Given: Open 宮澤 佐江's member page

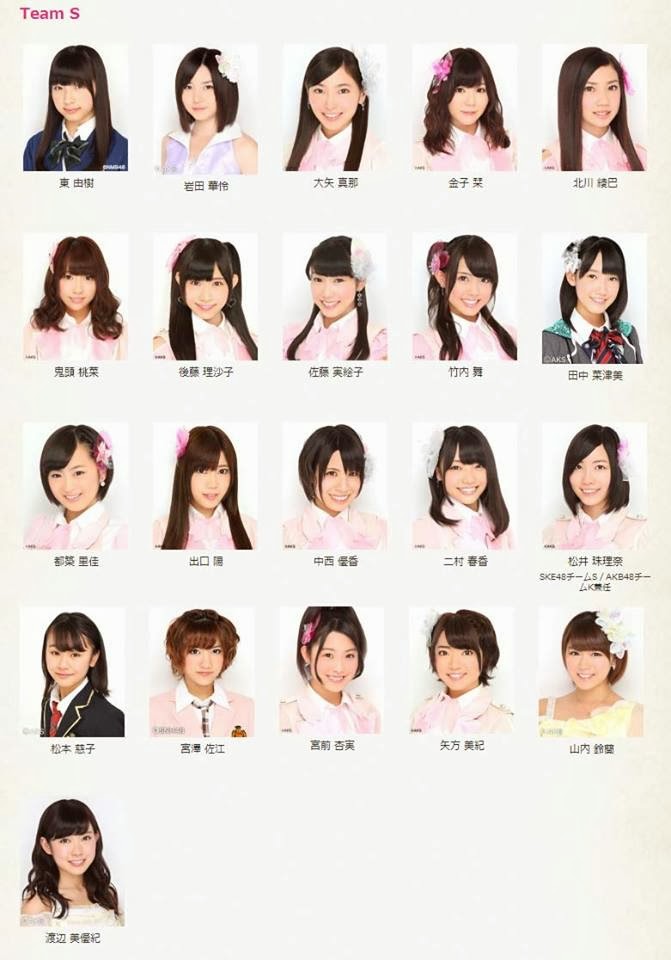Looking at the screenshot, I should click(x=201, y=673).
